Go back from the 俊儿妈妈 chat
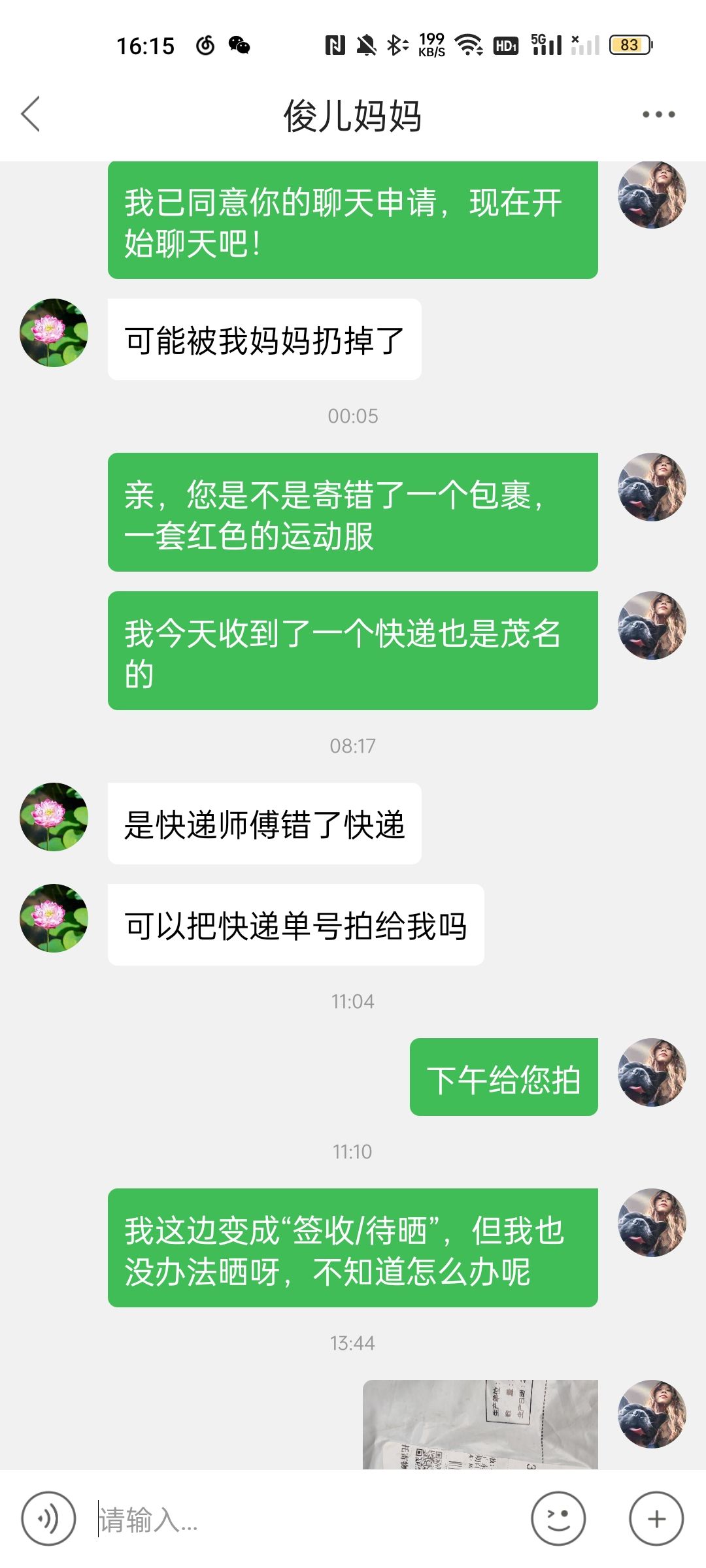Image resolution: width=706 pixels, height=1568 pixels. point(31,114)
